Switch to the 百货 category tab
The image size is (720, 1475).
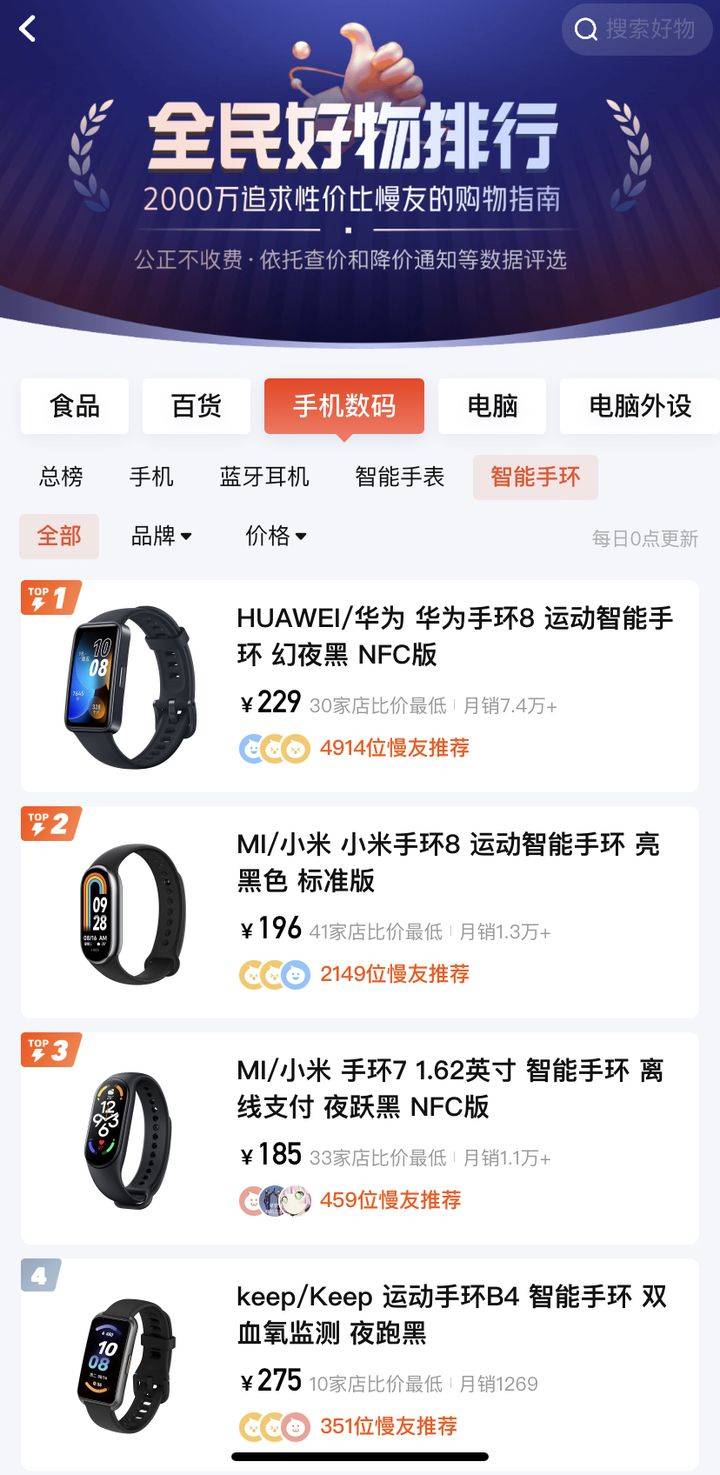(x=196, y=406)
